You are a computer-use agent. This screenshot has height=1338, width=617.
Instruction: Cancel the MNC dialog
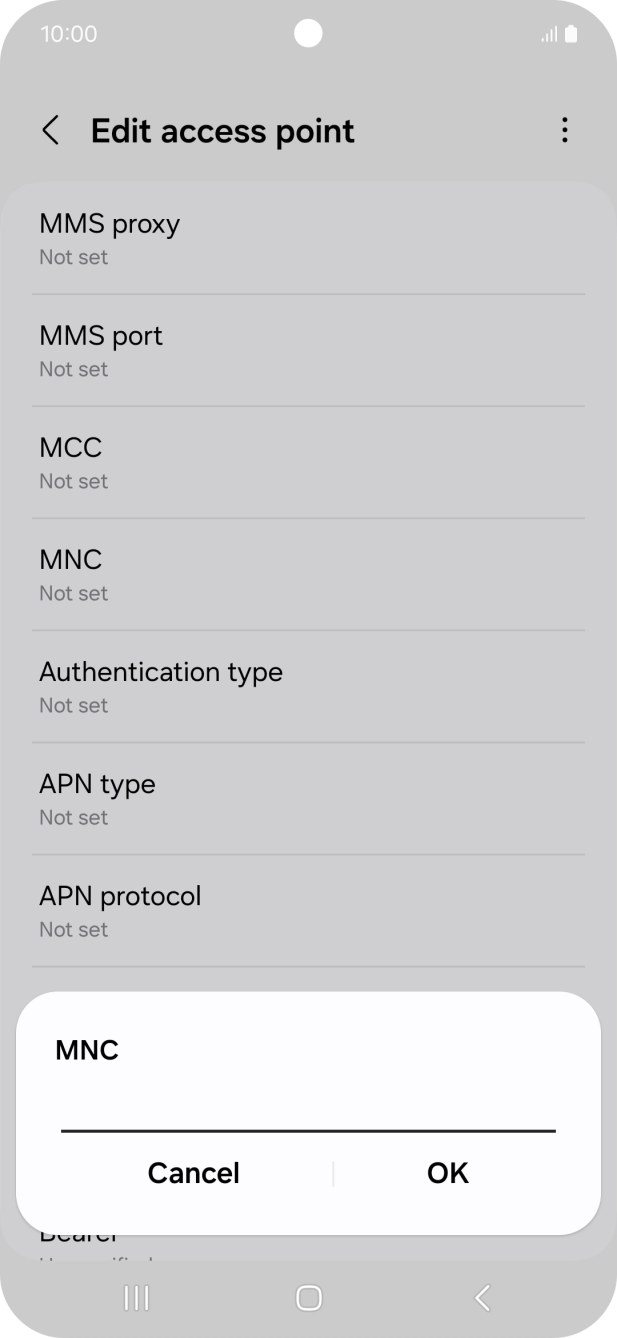194,1173
